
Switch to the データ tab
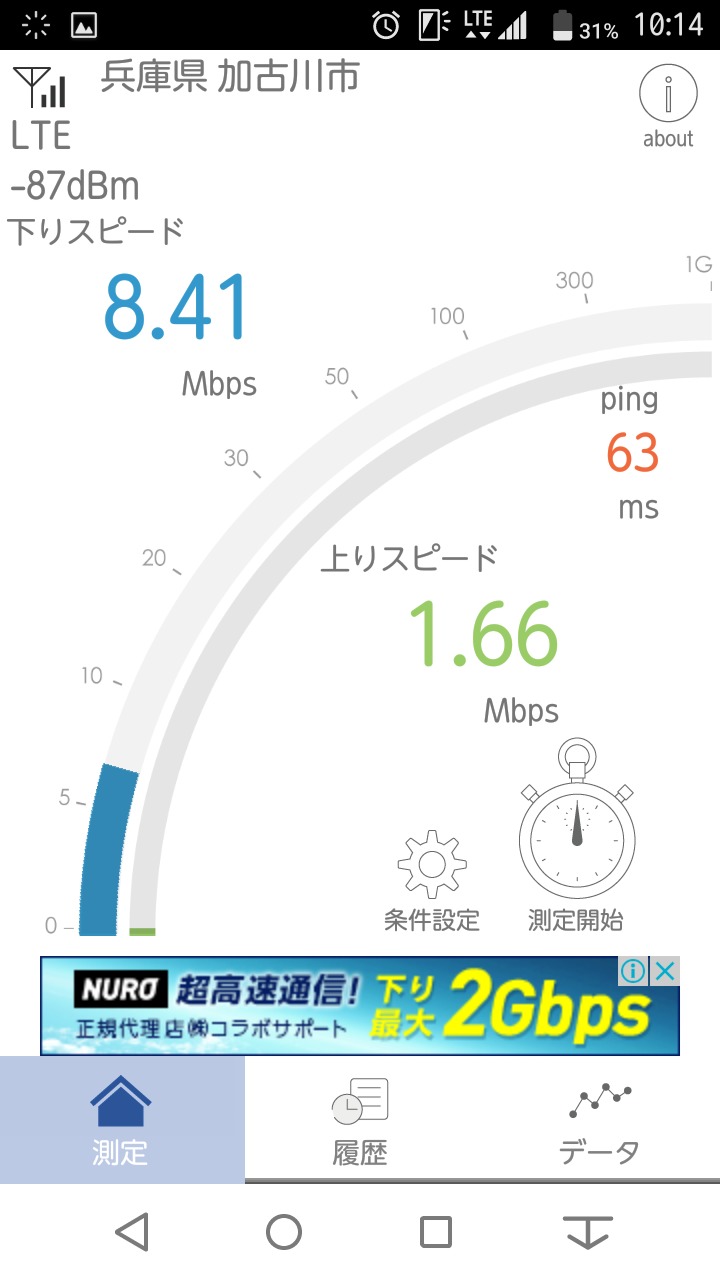tap(598, 1120)
